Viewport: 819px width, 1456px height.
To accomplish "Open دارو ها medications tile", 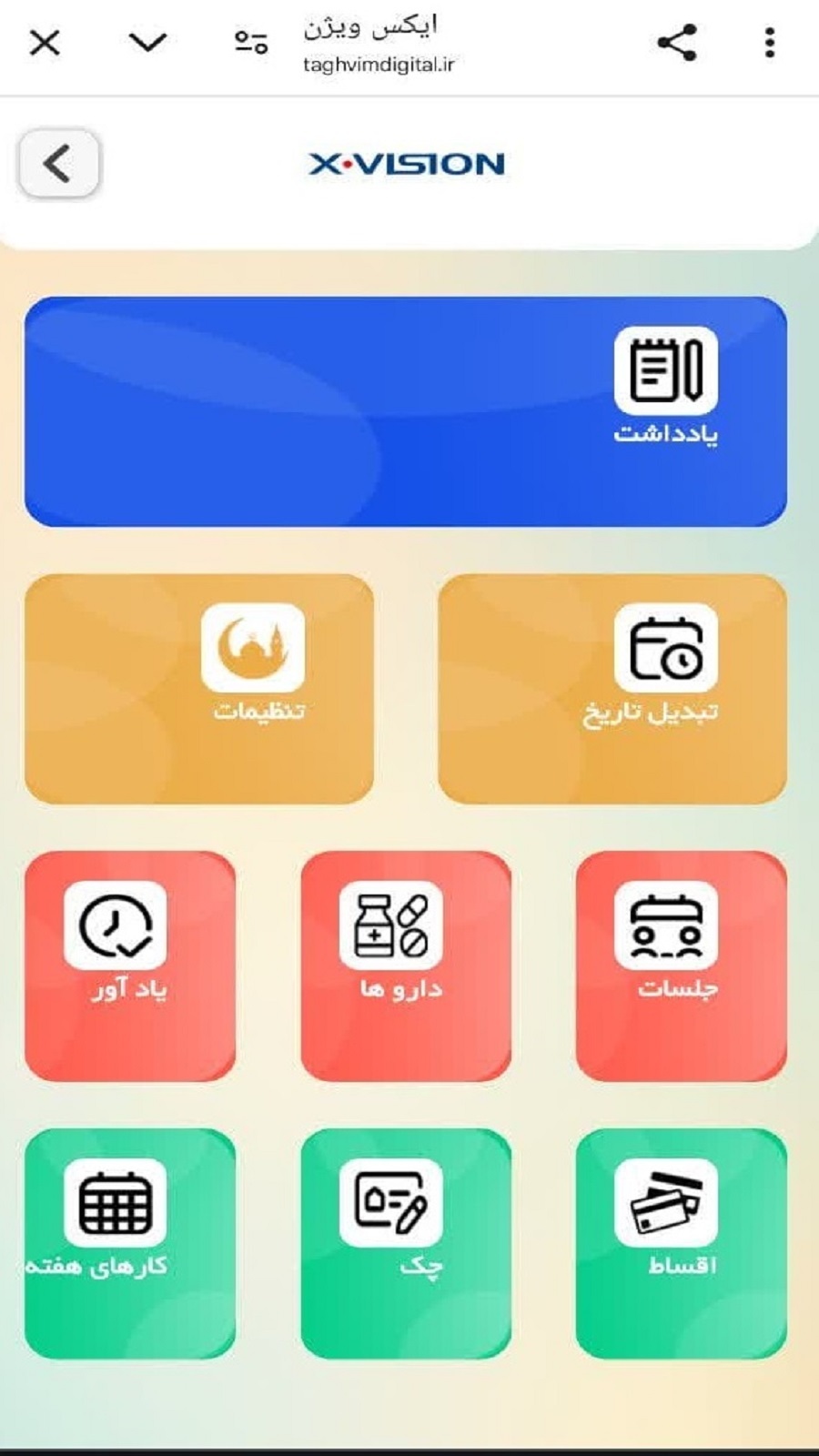I will click(x=406, y=966).
